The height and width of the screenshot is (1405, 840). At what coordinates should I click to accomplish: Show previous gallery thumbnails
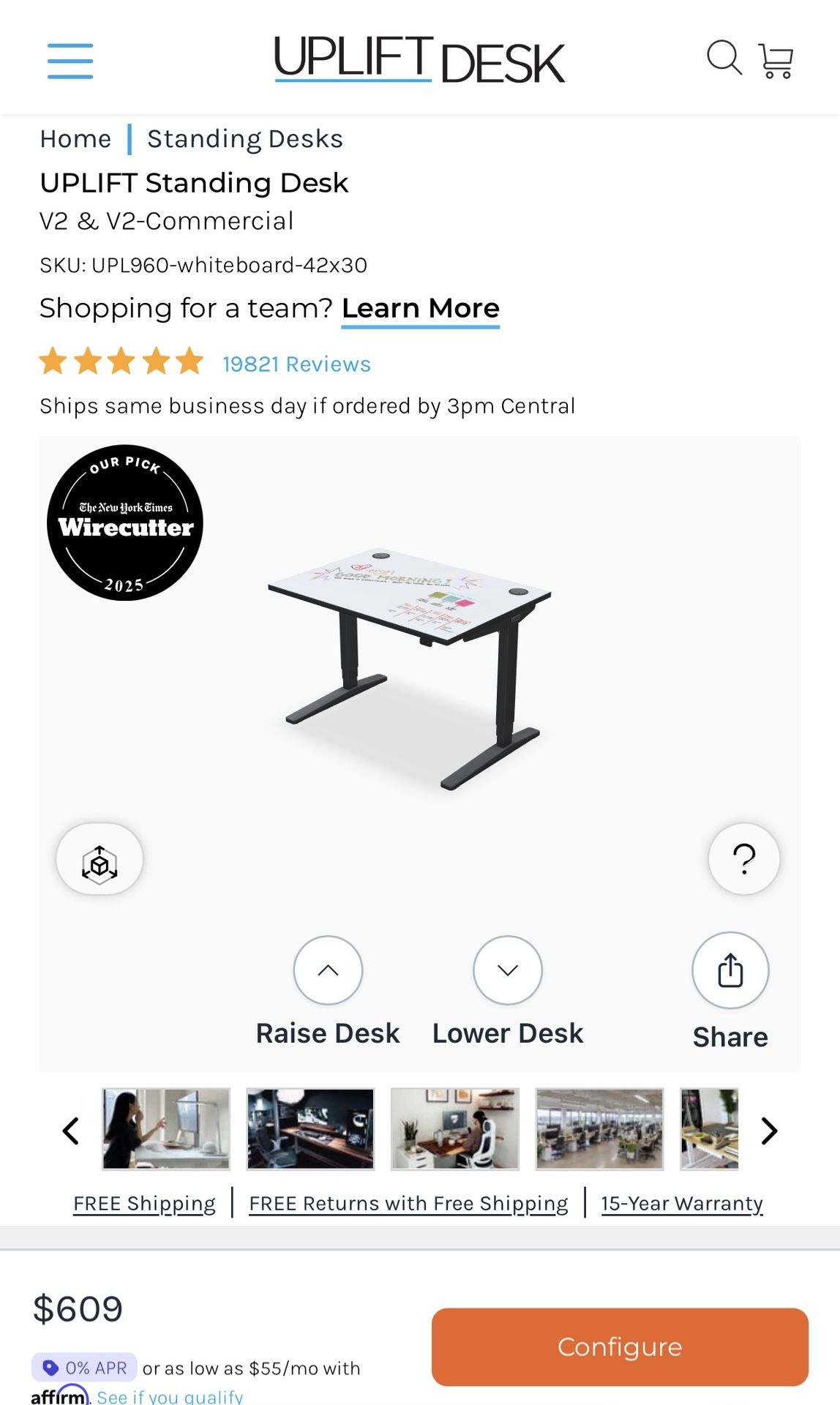[x=71, y=1131]
